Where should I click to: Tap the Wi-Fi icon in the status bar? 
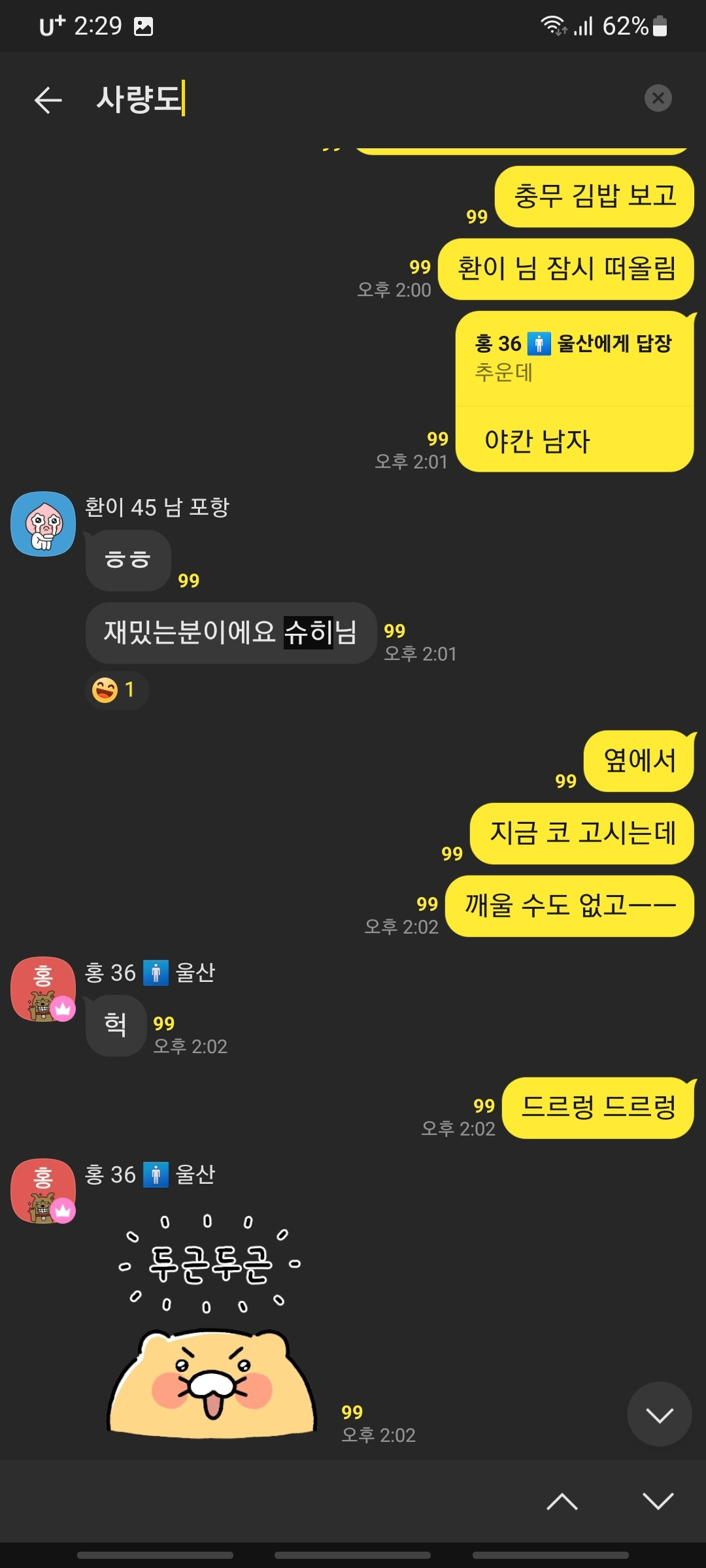click(x=552, y=26)
